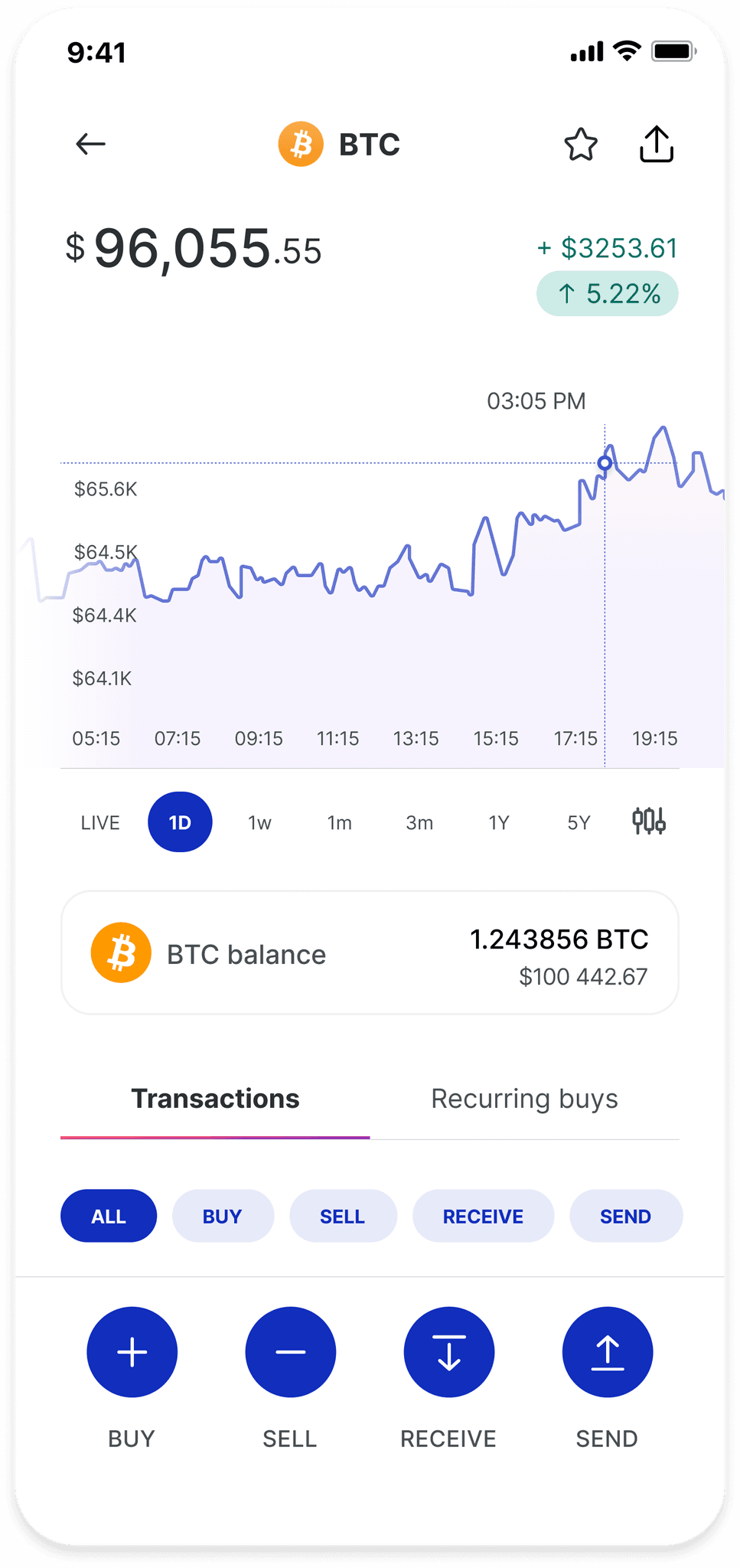740x1568 pixels.
Task: Select the 1Y chart range
Action: coord(499,823)
